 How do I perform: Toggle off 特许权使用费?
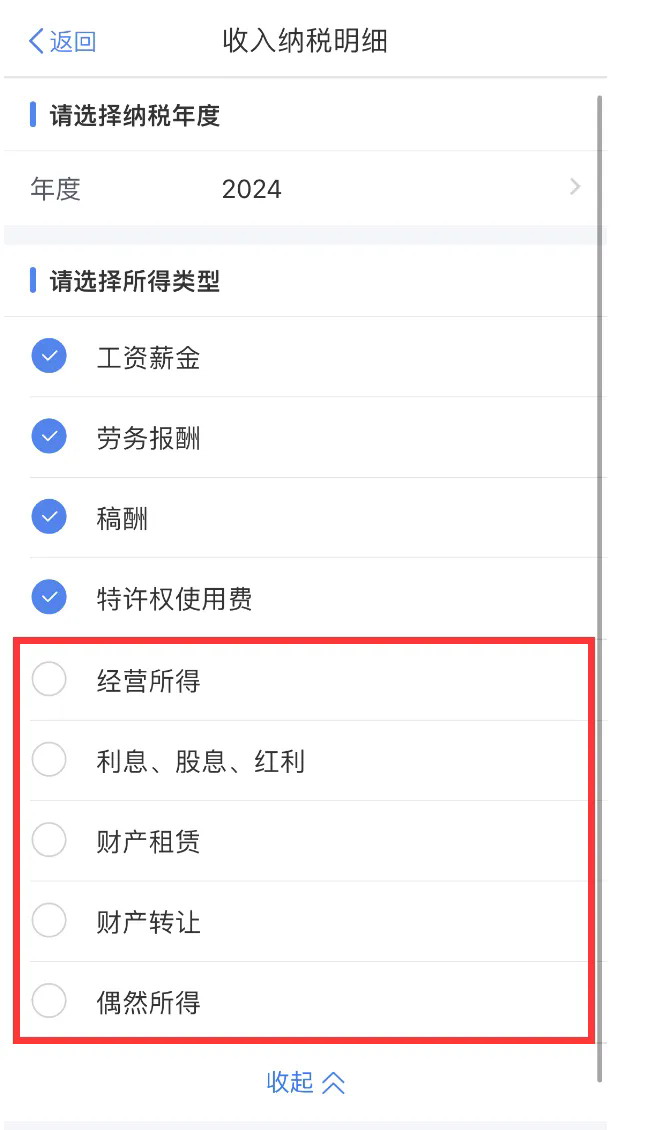[49, 598]
